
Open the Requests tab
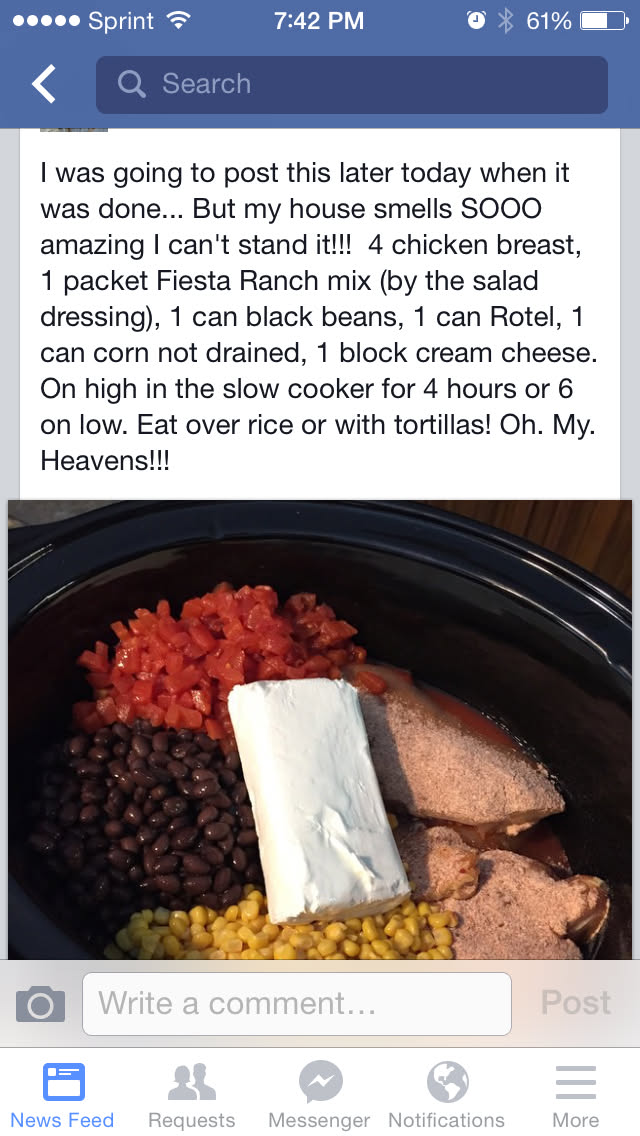click(191, 1096)
